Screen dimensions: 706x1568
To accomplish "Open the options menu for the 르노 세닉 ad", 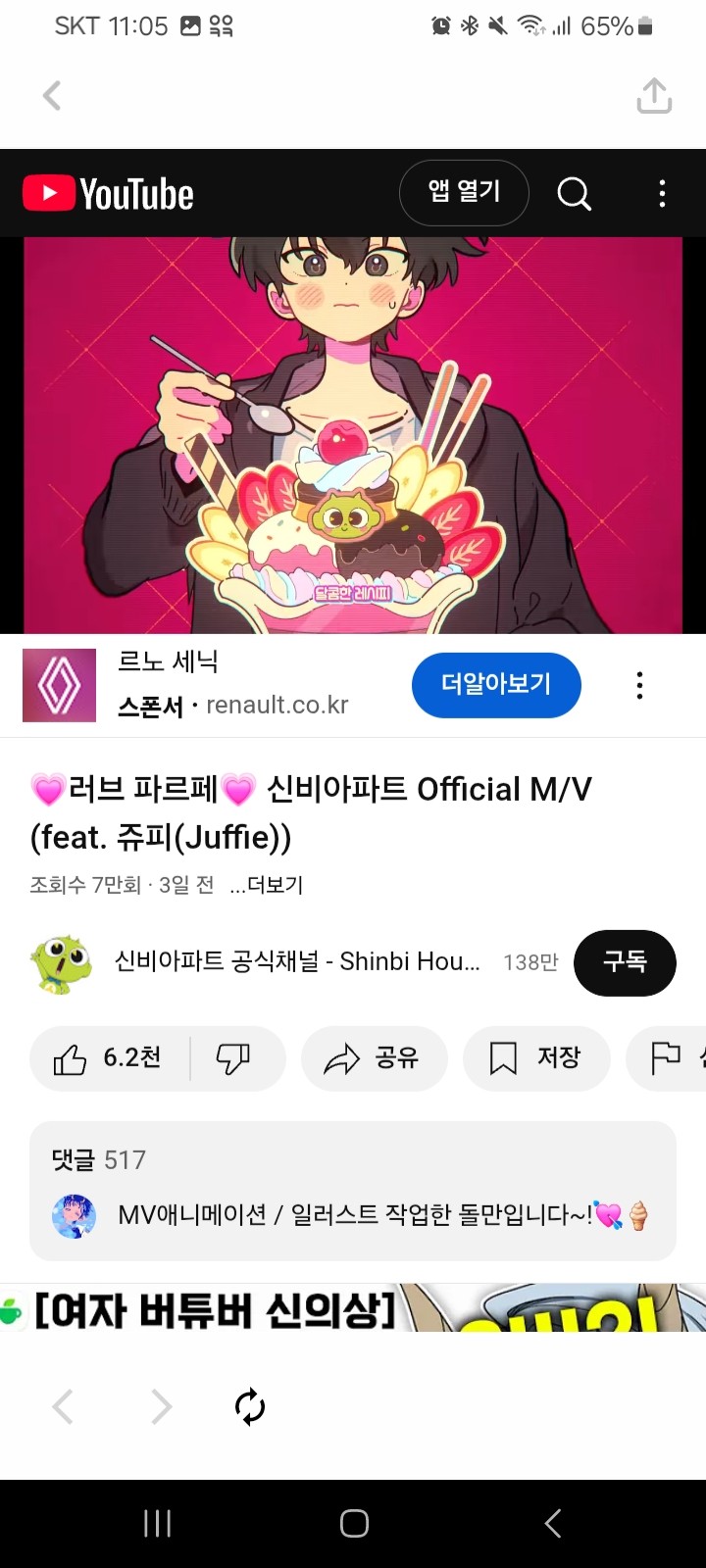I will (x=639, y=685).
